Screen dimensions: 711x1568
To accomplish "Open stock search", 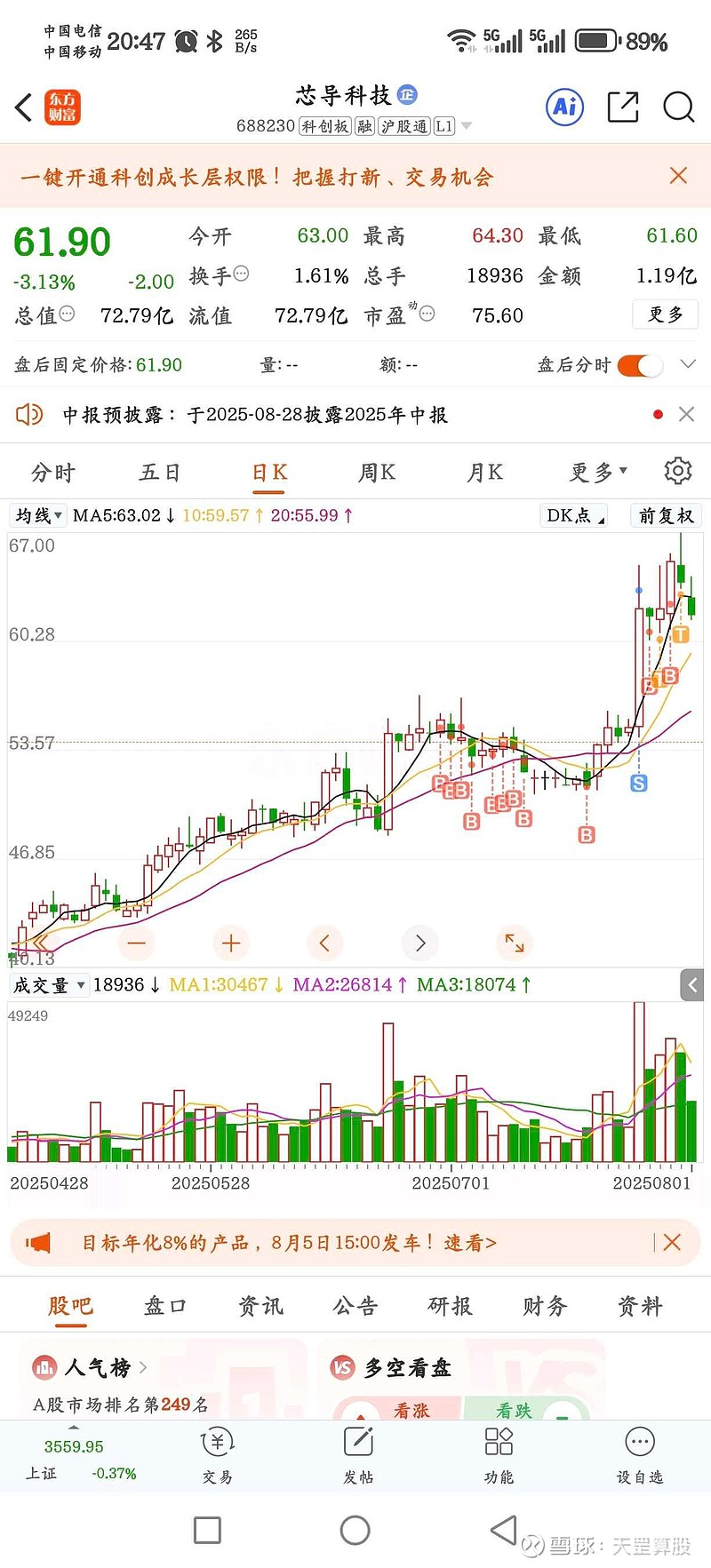I will 678,107.
